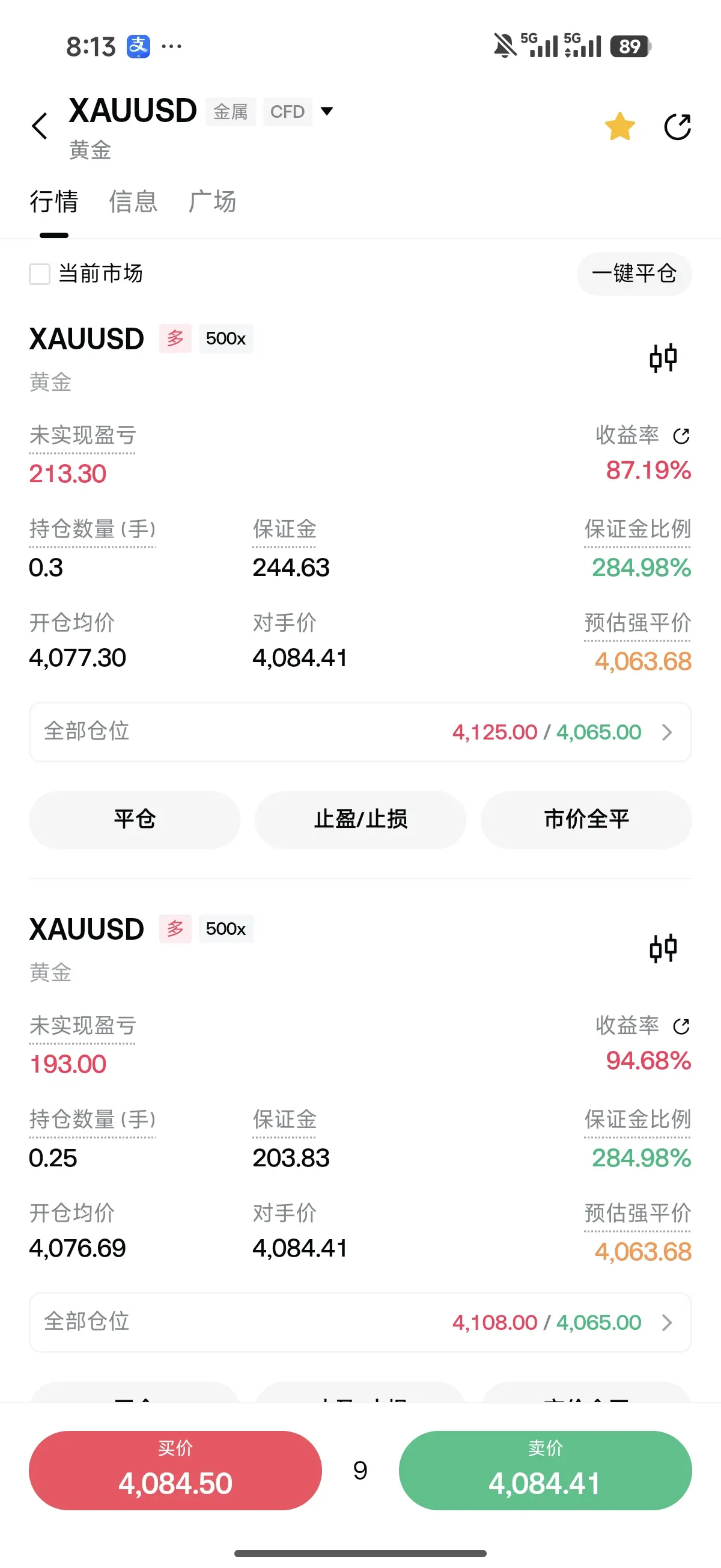
Task: Go back using the top-left arrow
Action: [40, 126]
